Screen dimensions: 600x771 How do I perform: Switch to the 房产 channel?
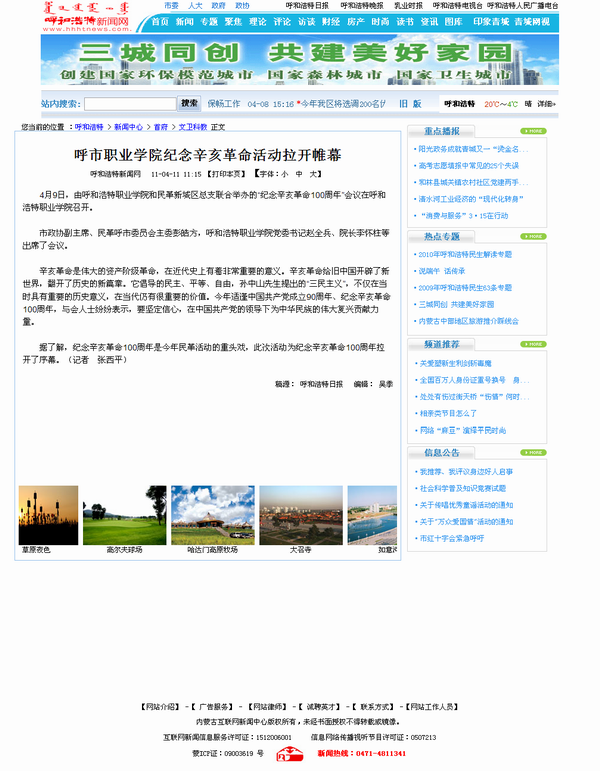click(x=354, y=21)
